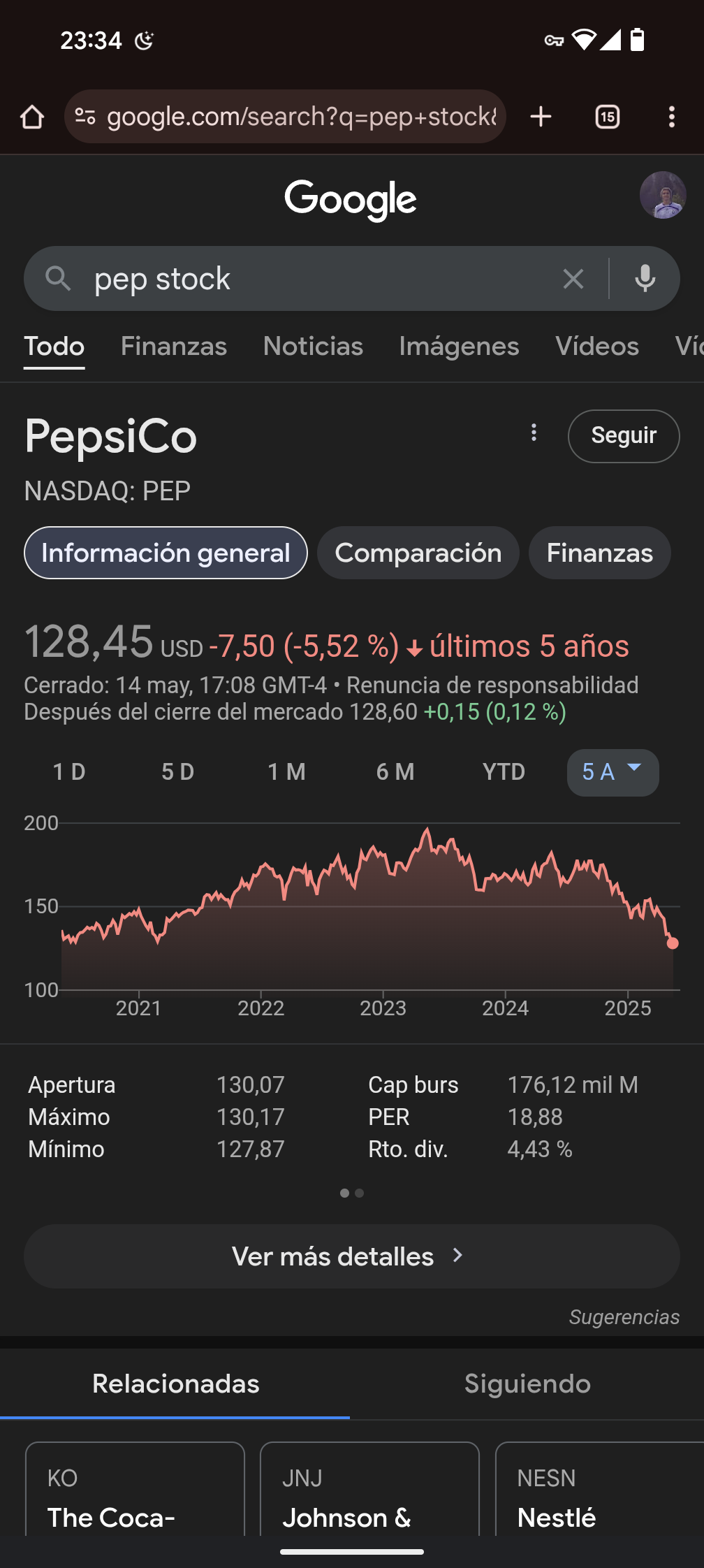The height and width of the screenshot is (1568, 704).
Task: Clear the 'pep stock' search query
Action: point(573,279)
